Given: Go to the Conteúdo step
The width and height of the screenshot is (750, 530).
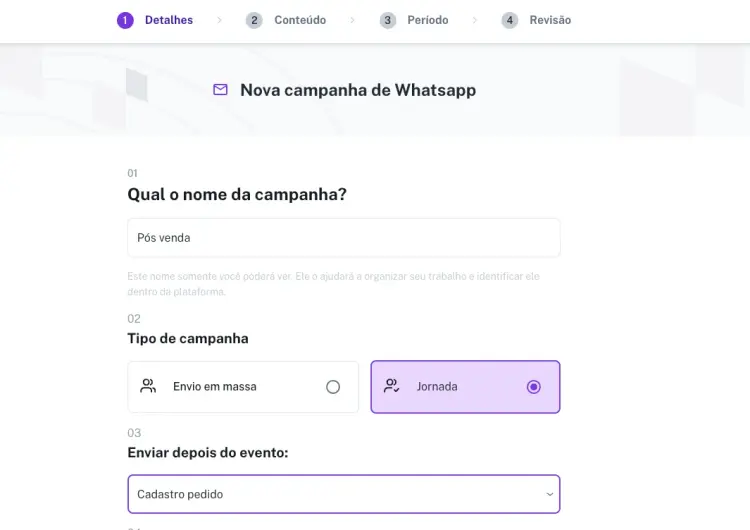Looking at the screenshot, I should click(x=287, y=20).
